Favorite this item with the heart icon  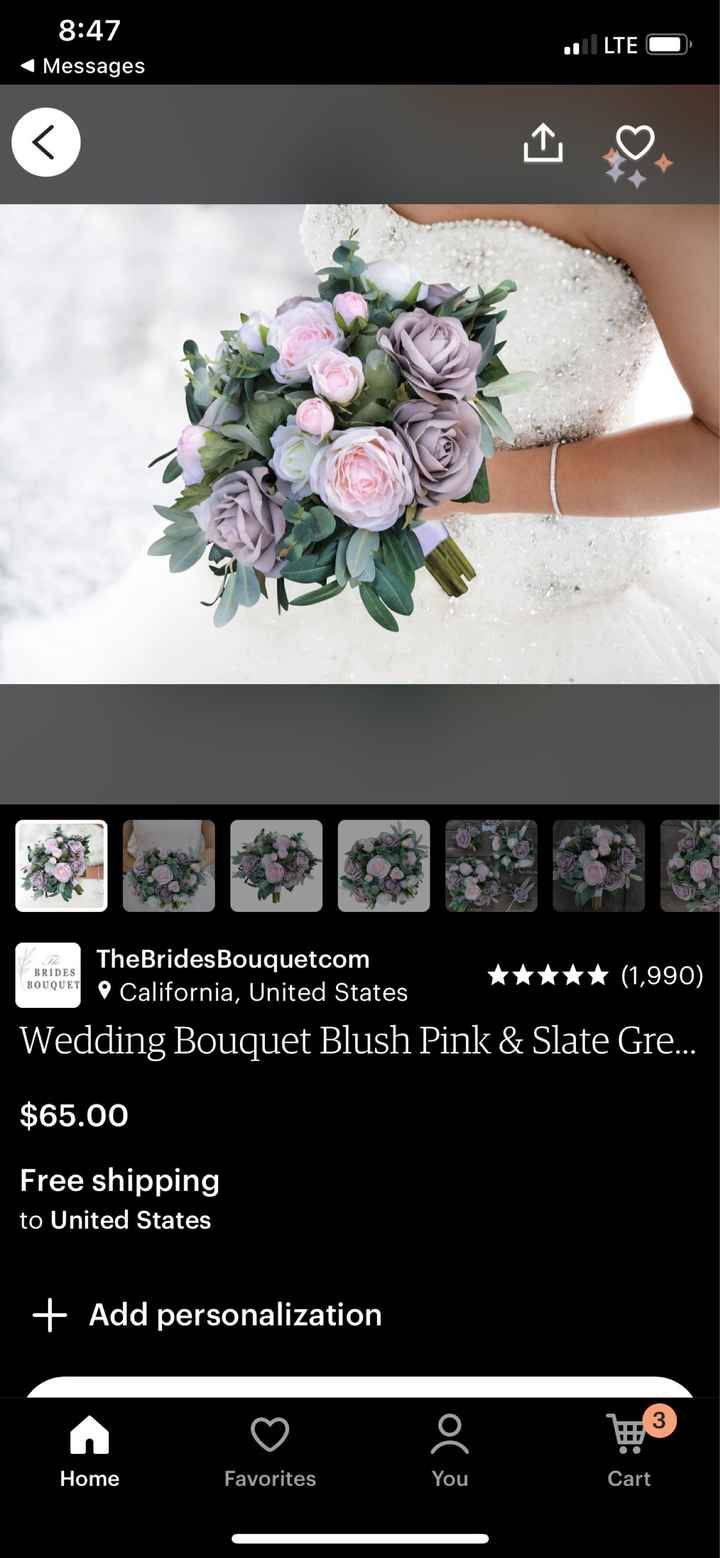click(x=635, y=145)
